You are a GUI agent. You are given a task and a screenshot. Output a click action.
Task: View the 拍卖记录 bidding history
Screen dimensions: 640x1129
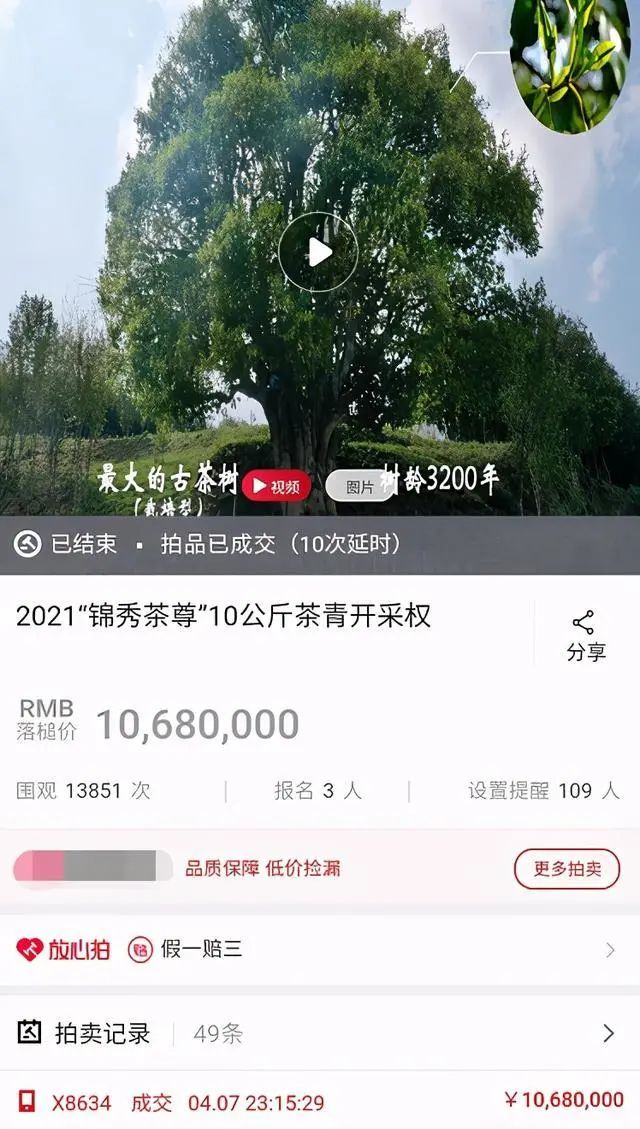tap(320, 1033)
